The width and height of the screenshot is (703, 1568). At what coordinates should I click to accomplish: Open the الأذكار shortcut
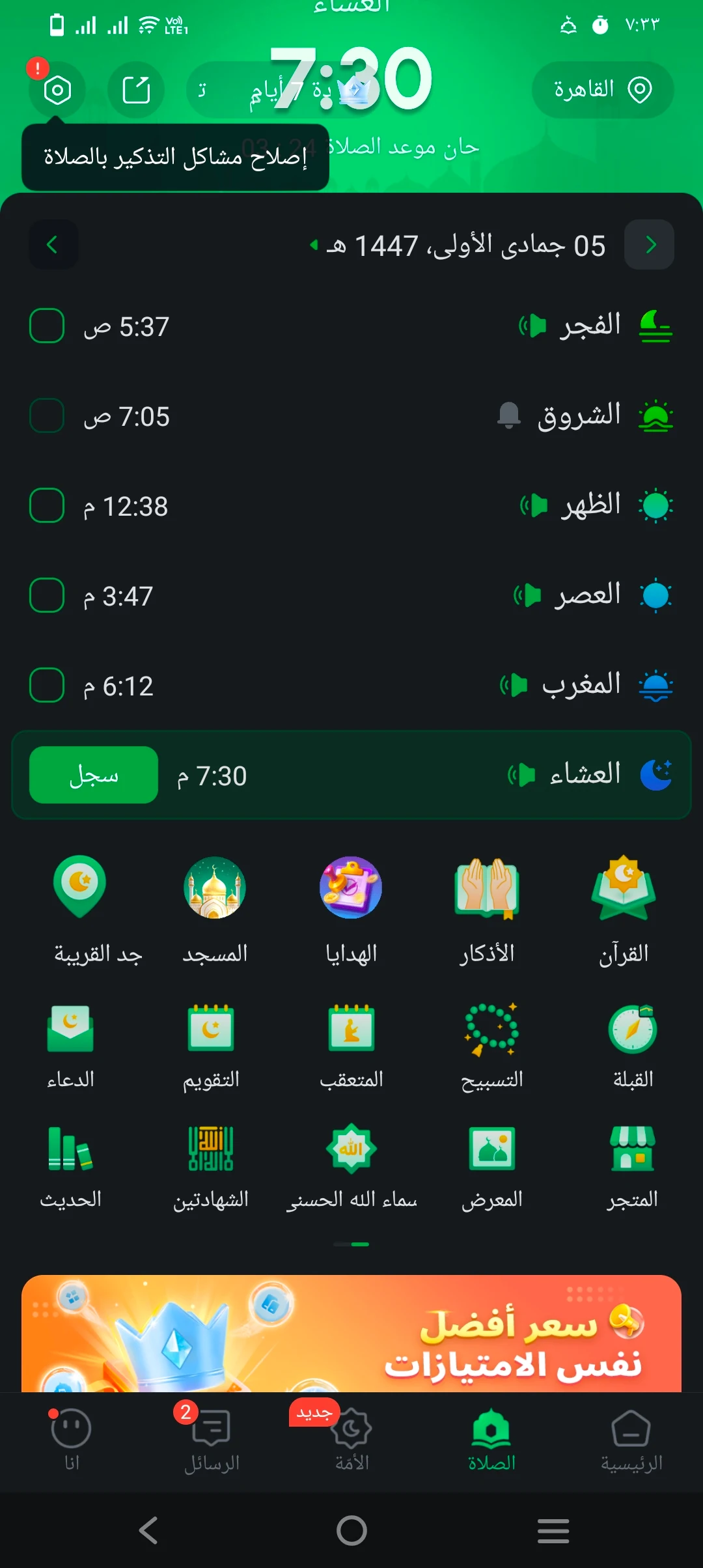487,908
